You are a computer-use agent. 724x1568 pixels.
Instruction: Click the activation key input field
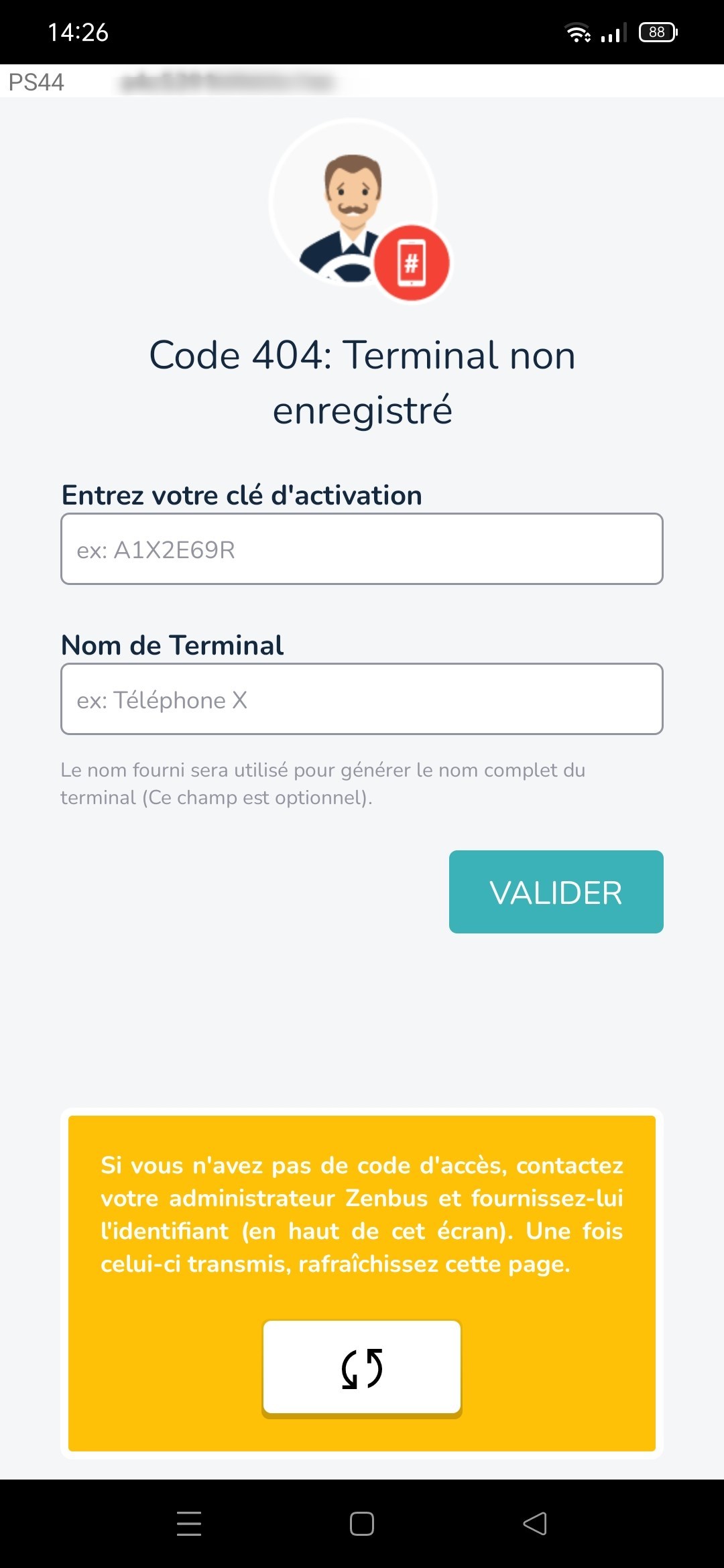click(x=362, y=549)
